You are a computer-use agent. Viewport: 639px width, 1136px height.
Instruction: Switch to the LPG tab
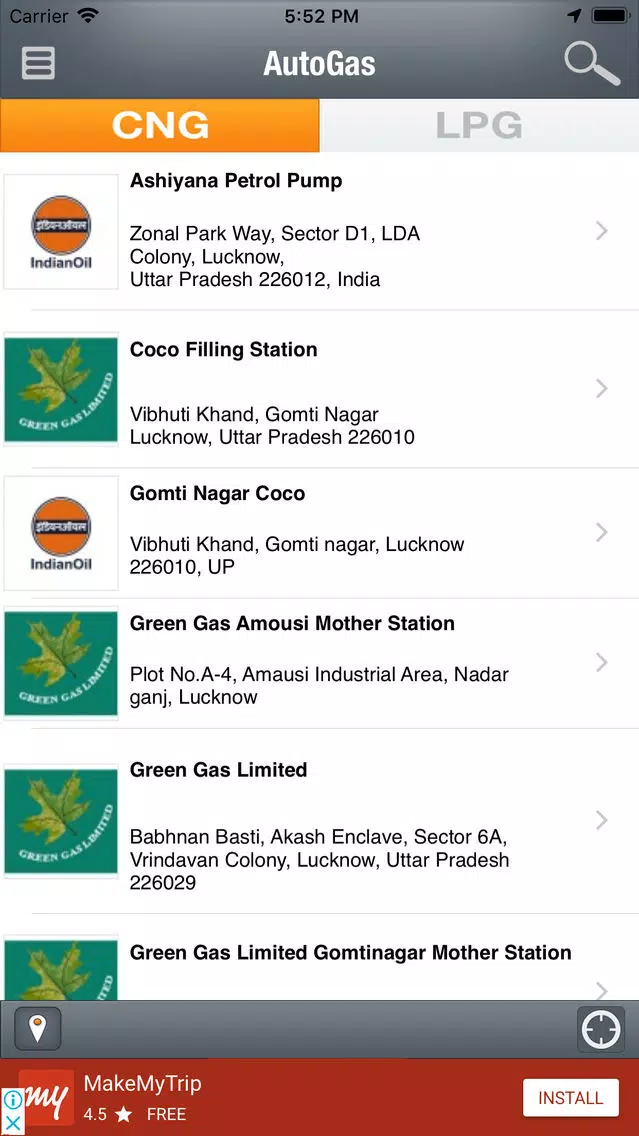pyautogui.click(x=479, y=125)
